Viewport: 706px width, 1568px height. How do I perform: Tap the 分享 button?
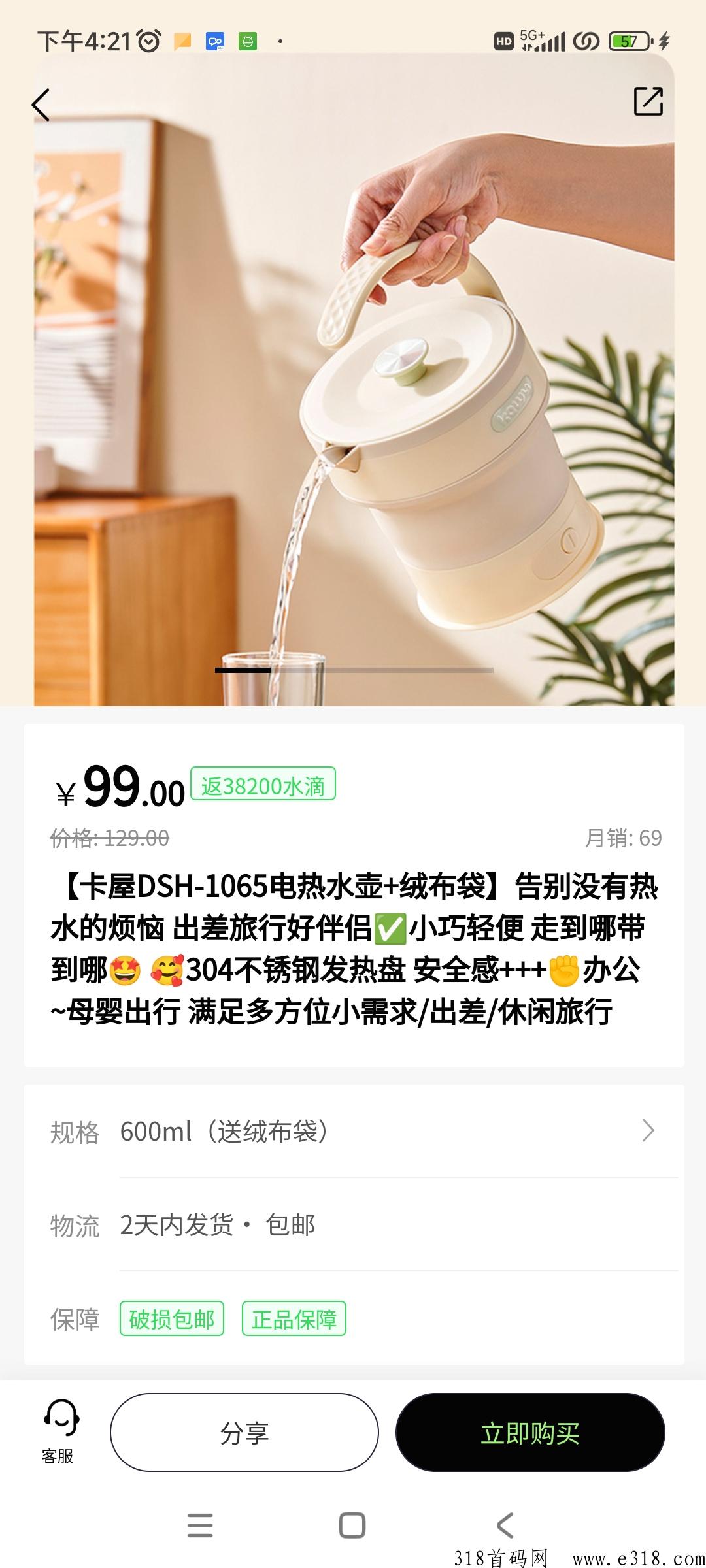tap(244, 1433)
